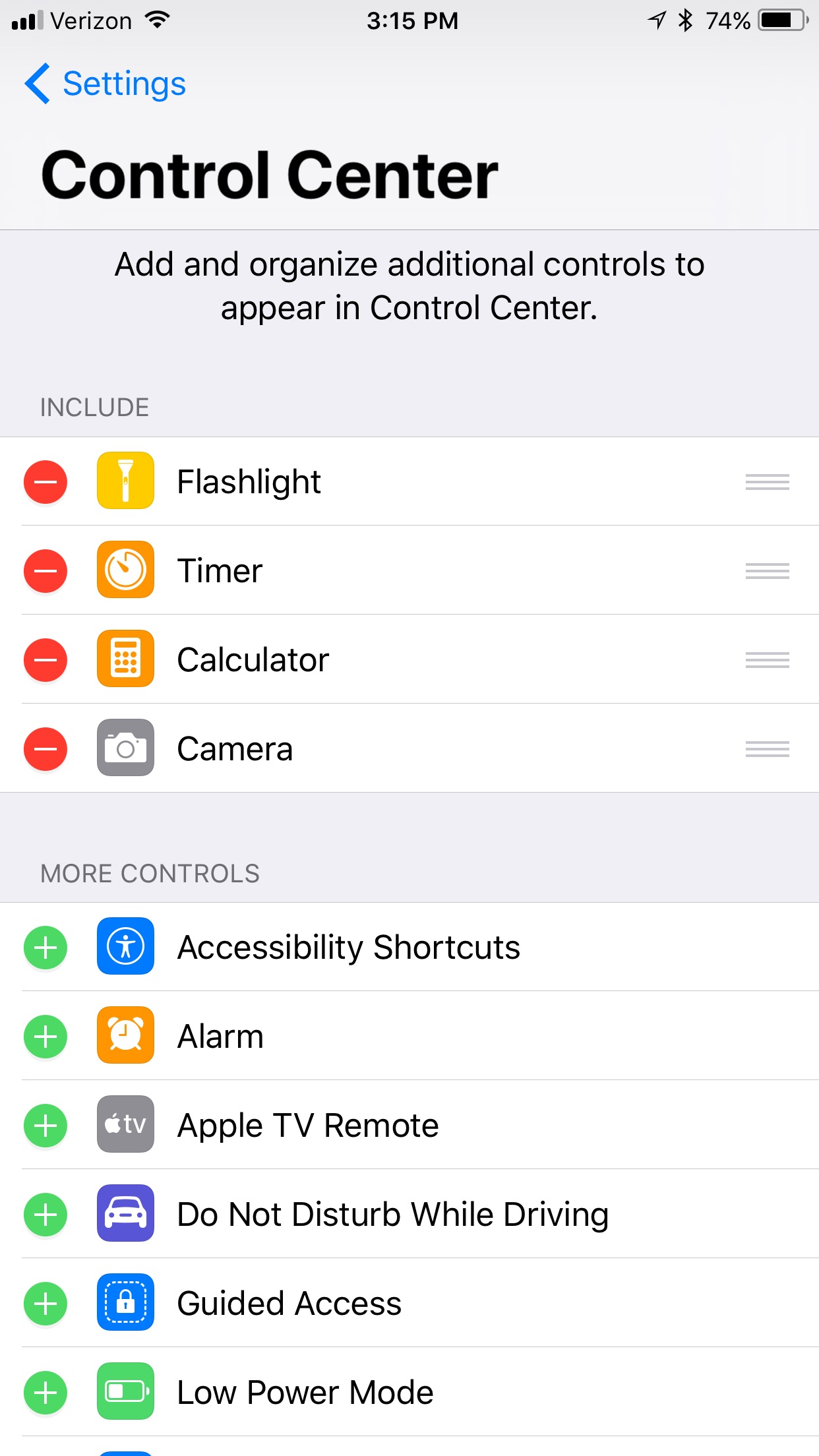Image resolution: width=819 pixels, height=1456 pixels.
Task: Remove Calculator from included controls
Action: pyautogui.click(x=45, y=660)
